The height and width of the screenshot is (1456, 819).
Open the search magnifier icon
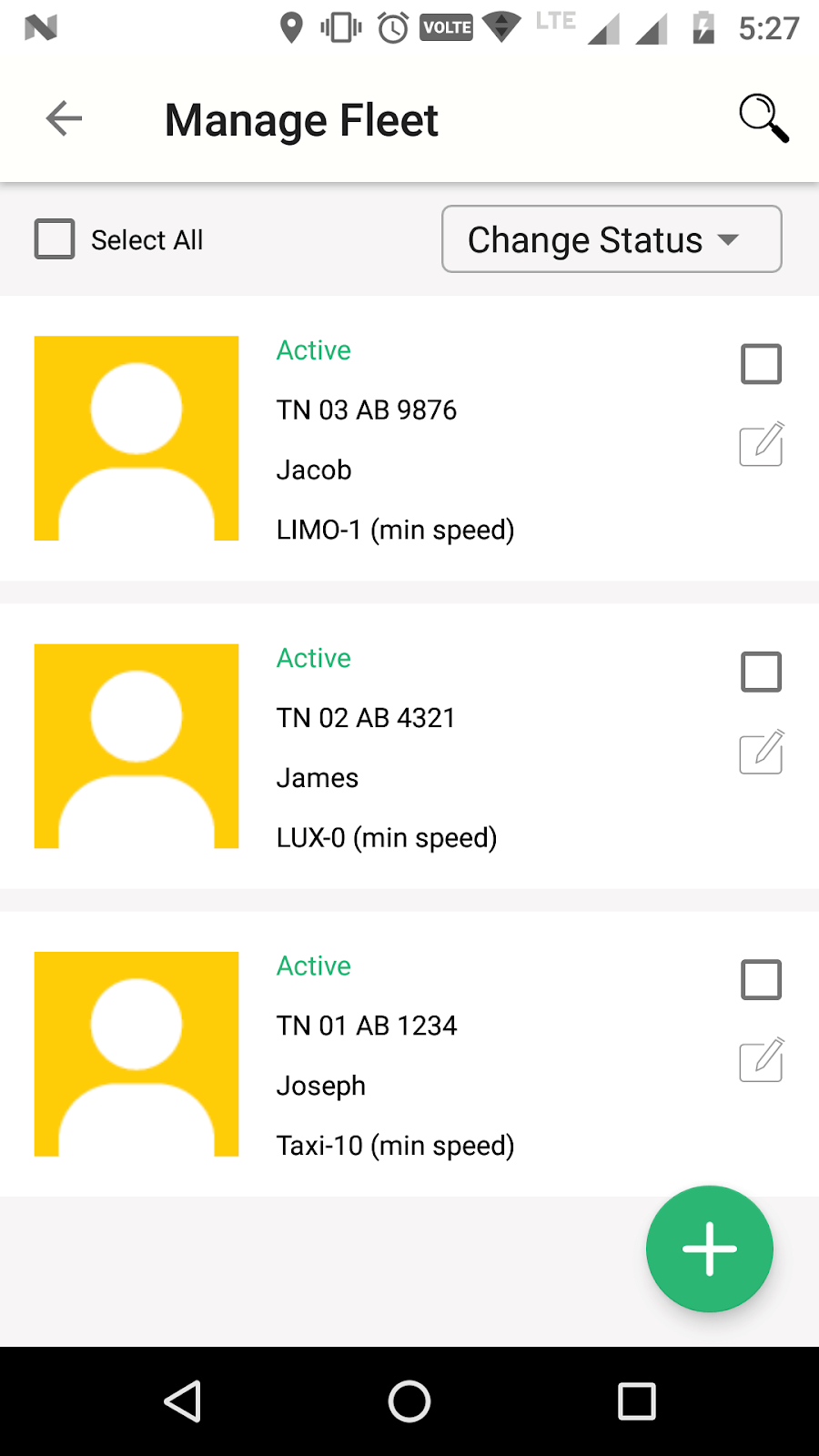763,118
